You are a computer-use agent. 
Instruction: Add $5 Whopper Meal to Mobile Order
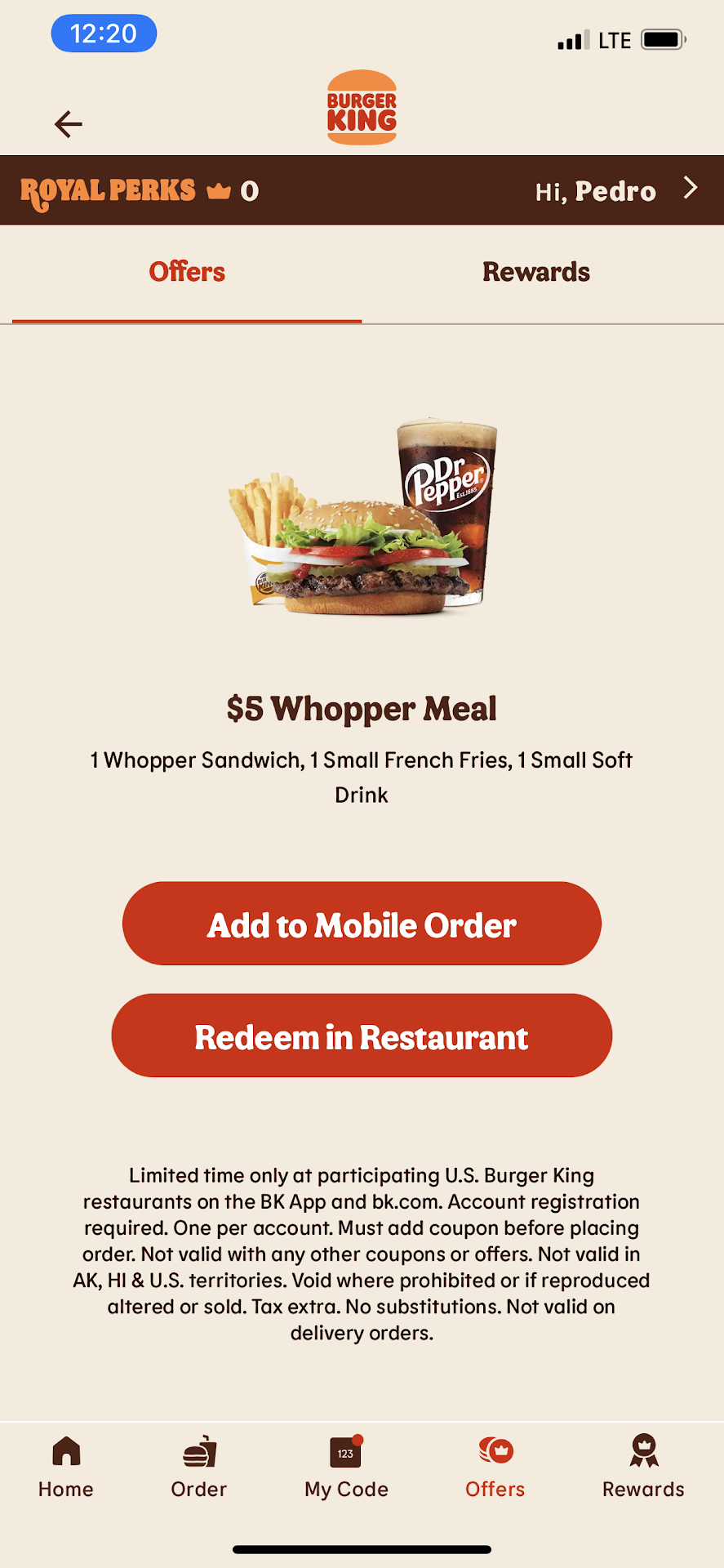362,924
